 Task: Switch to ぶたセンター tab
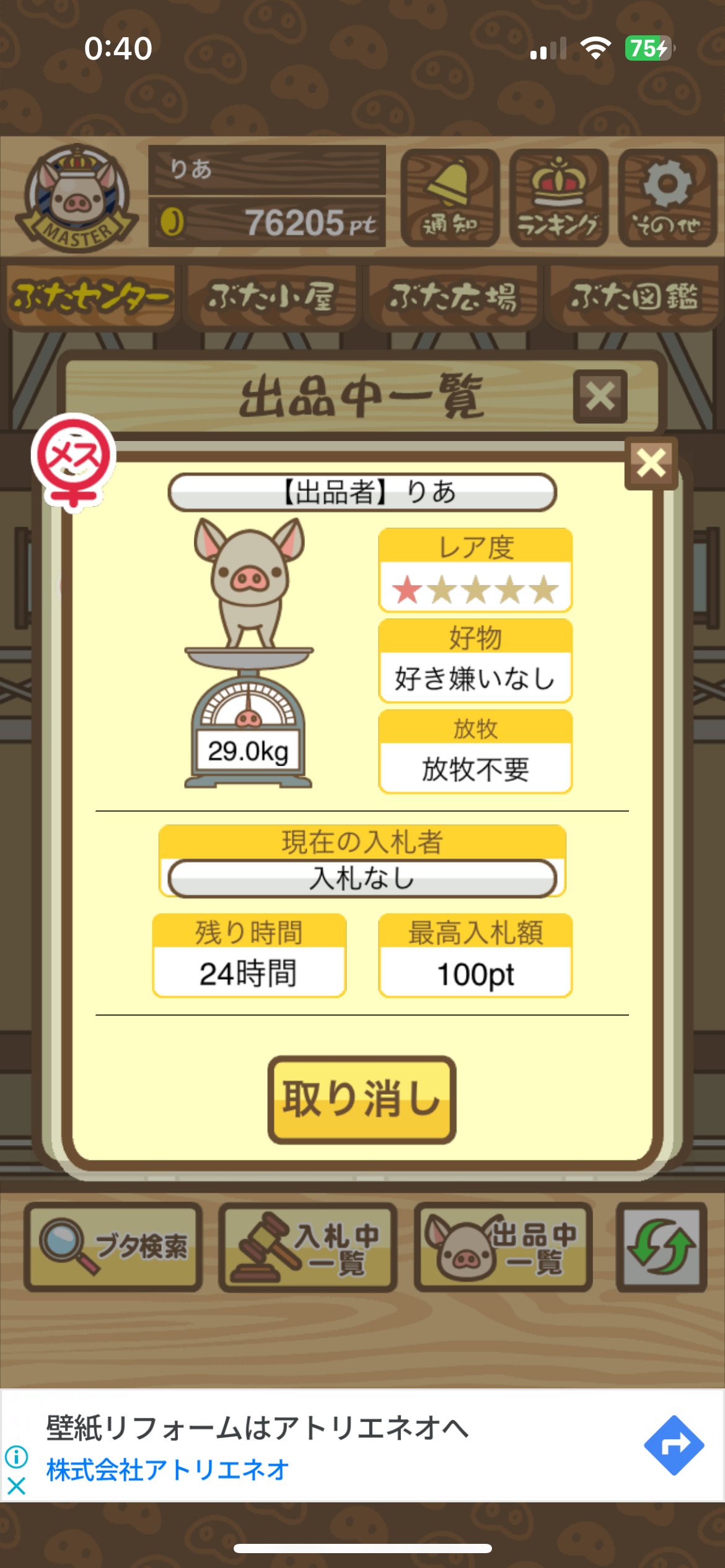[90, 297]
